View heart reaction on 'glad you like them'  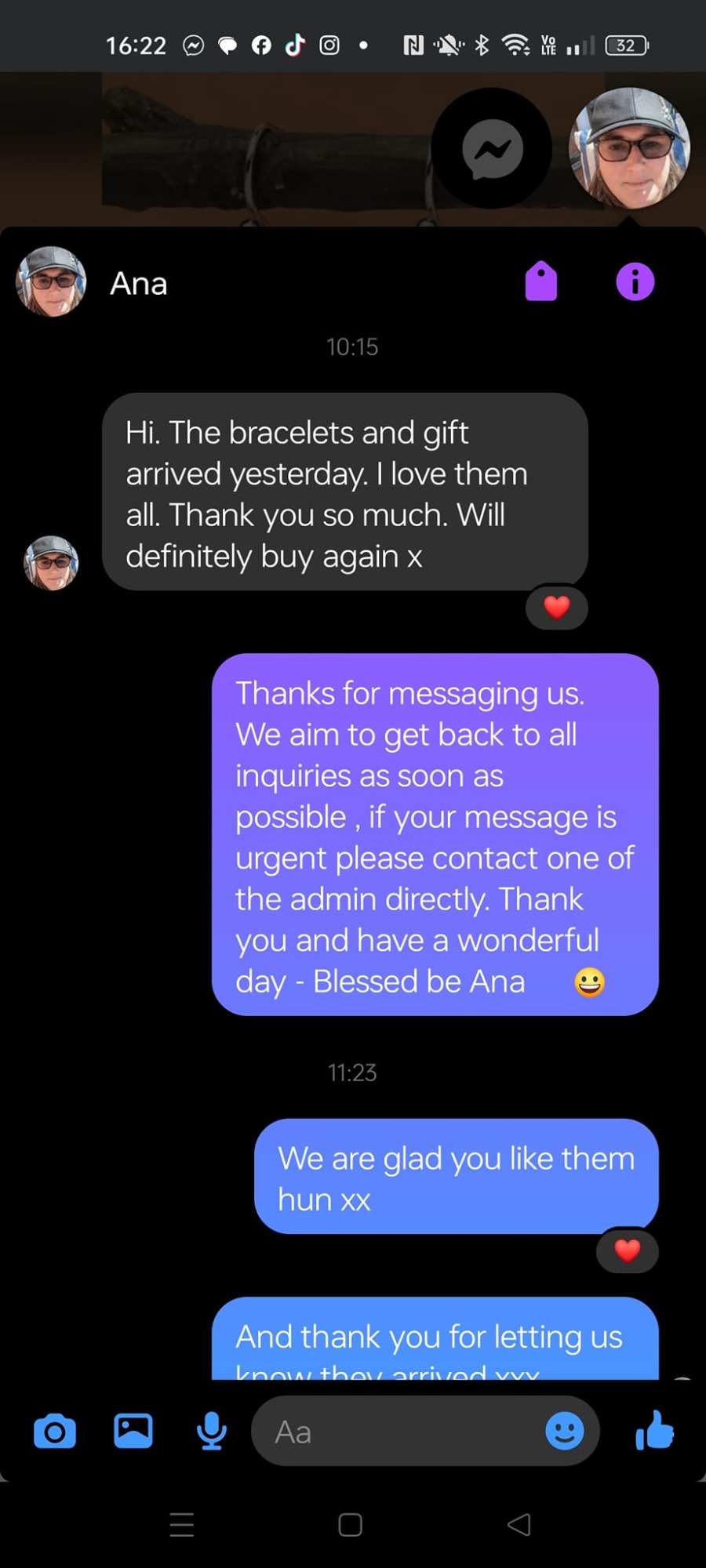(627, 1250)
